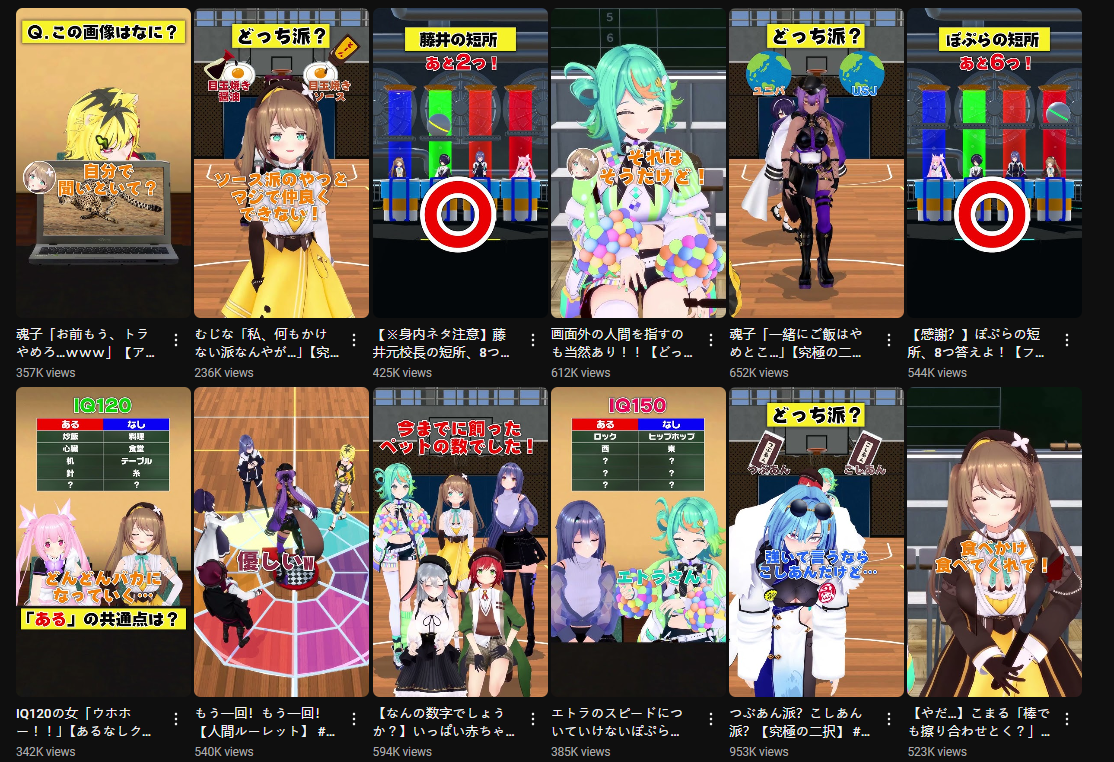1114x762 pixels.
Task: Open the IQ150 Short with 385K views
Action: (x=638, y=542)
